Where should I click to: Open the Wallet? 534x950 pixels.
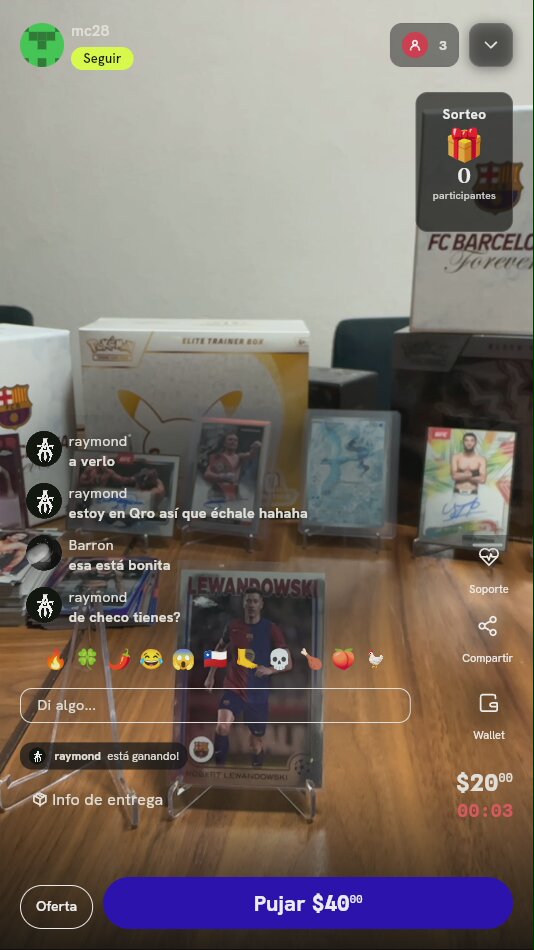489,717
